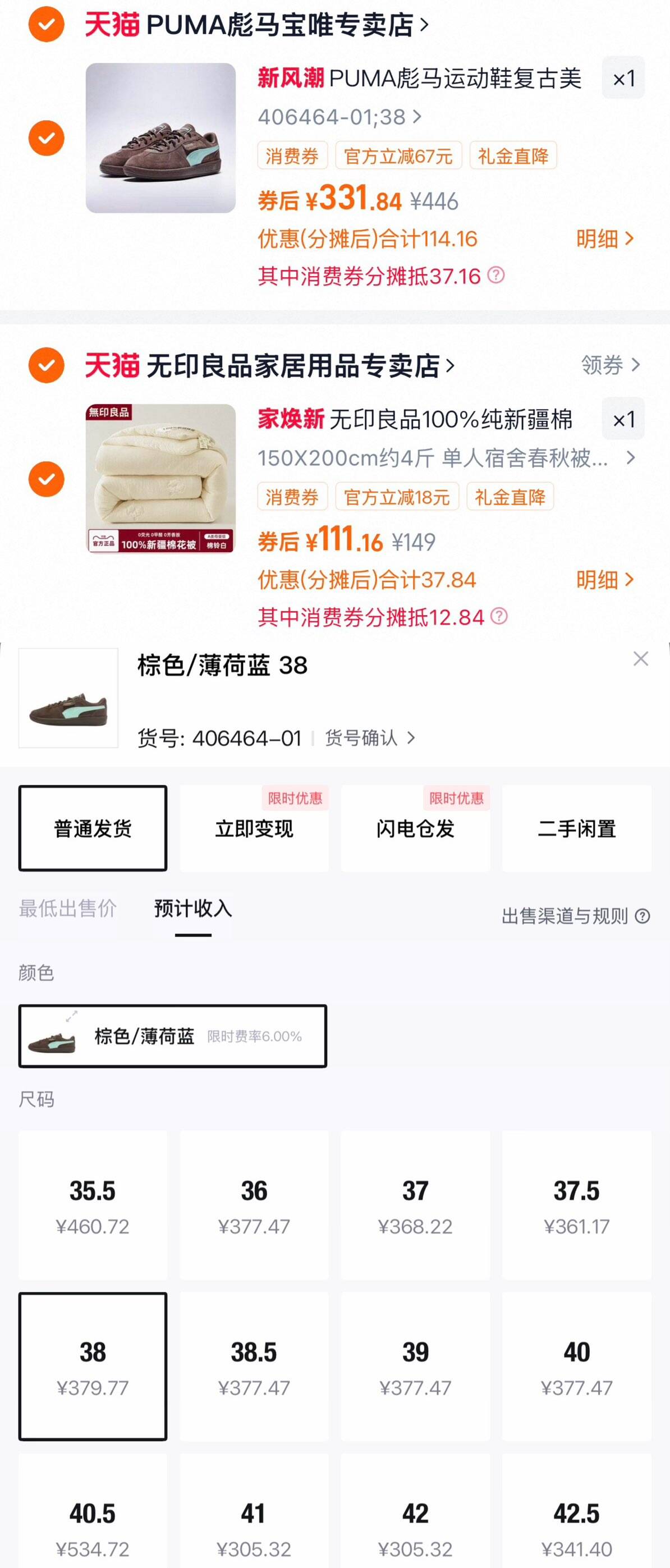Screen dimensions: 670x1568
Task: Select 立即变现 selling mode
Action: click(x=254, y=828)
